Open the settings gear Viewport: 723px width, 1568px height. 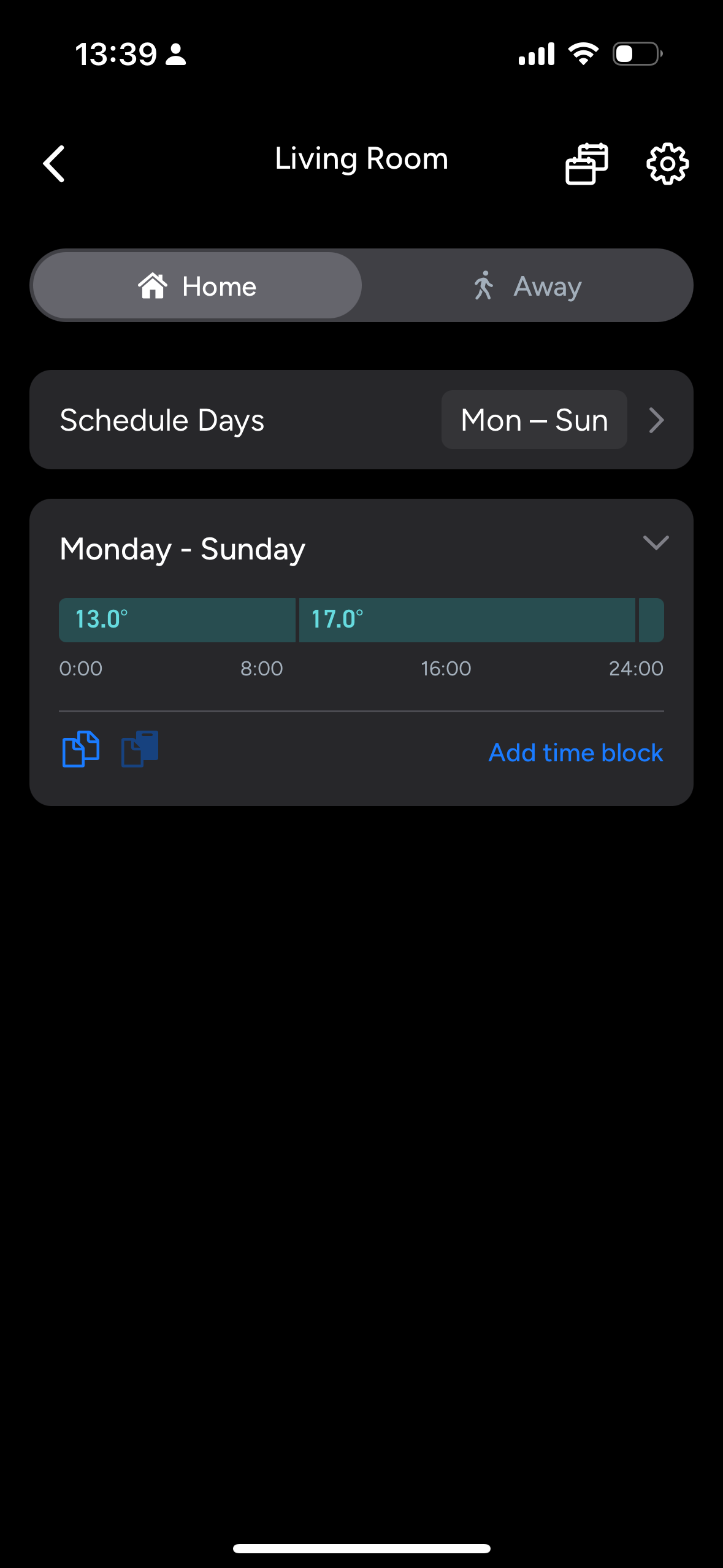point(667,163)
